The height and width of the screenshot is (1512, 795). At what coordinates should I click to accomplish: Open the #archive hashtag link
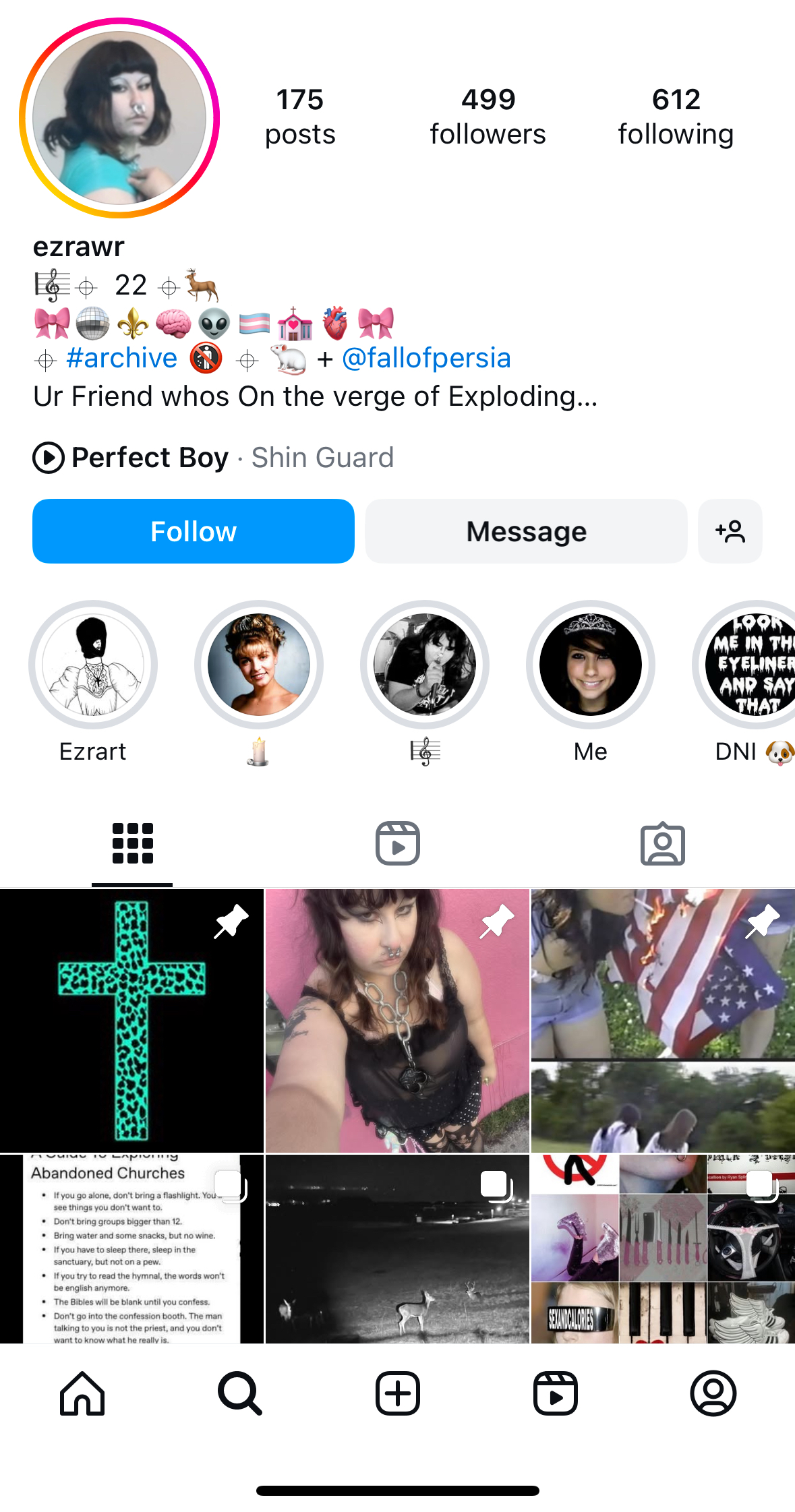[121, 358]
